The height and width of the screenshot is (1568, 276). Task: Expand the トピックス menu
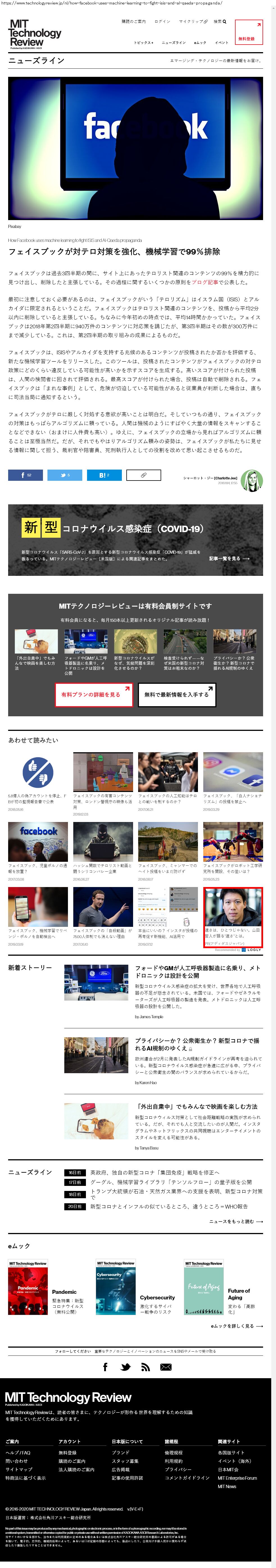tap(144, 43)
